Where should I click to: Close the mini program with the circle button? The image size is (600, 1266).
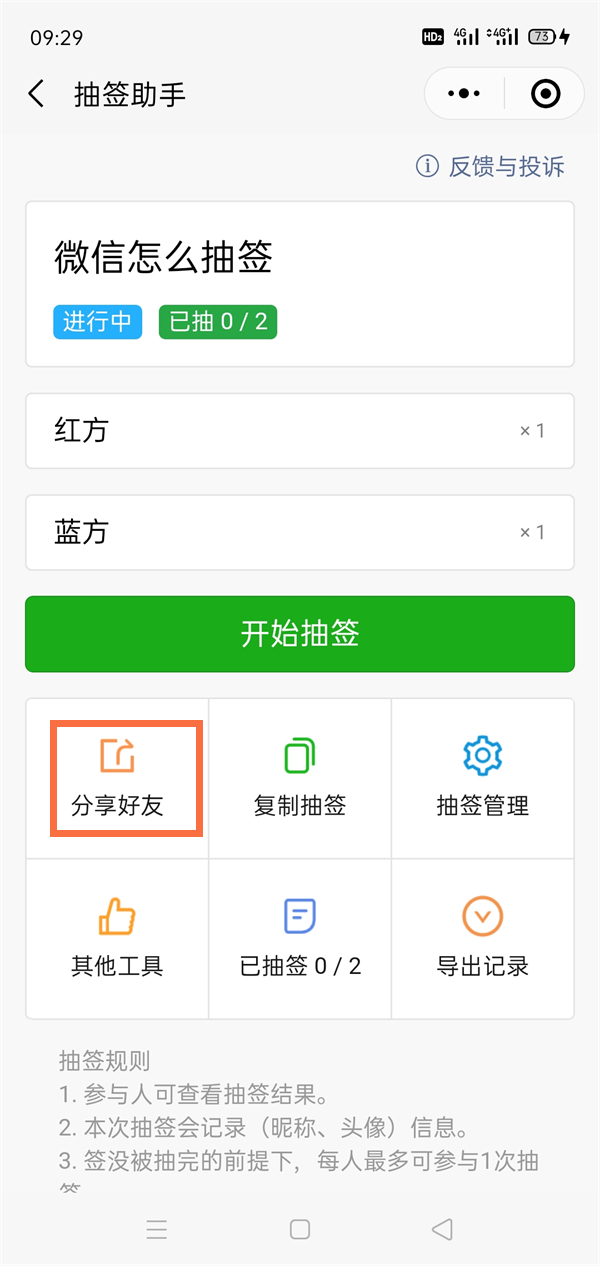[545, 94]
